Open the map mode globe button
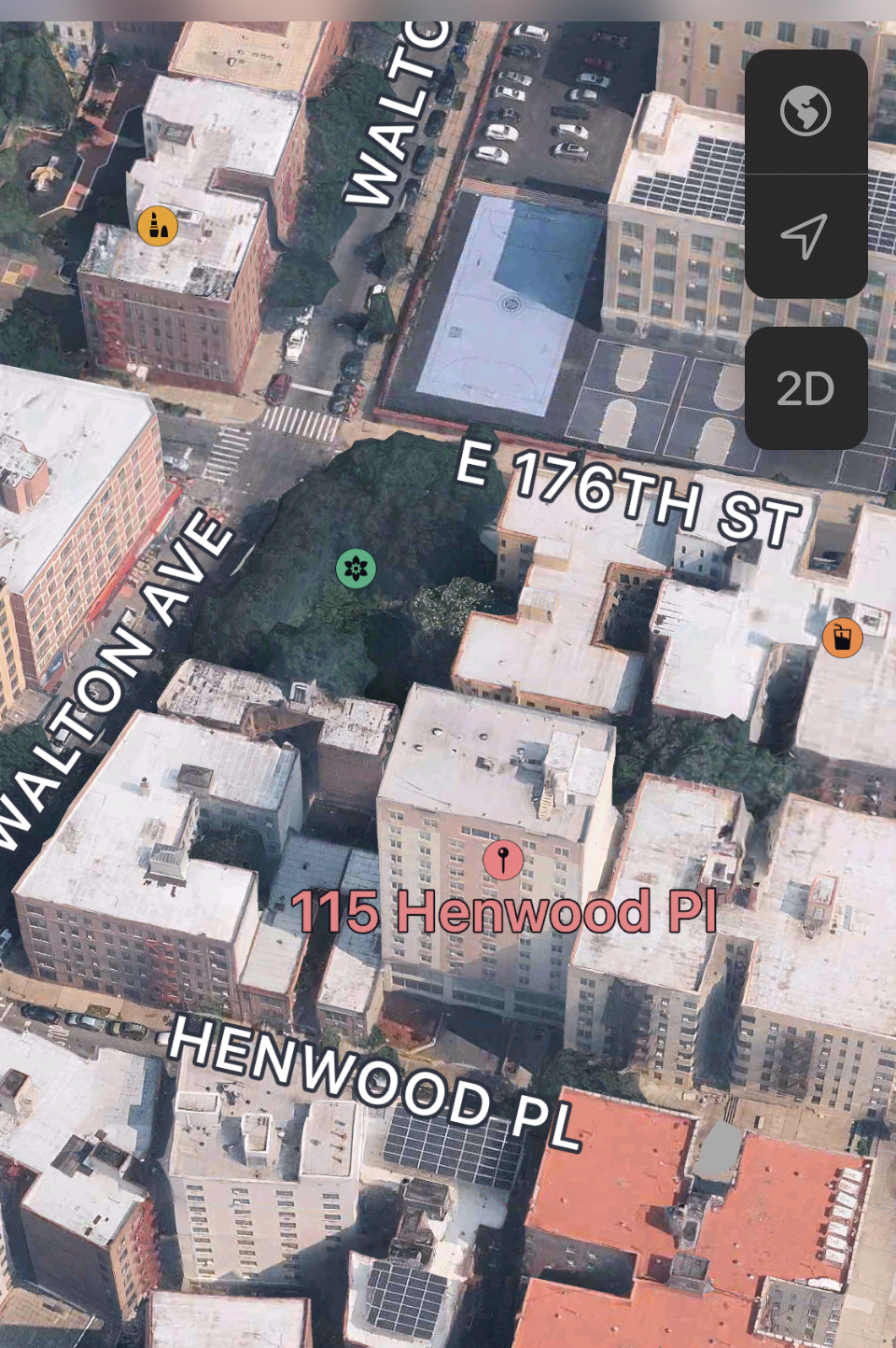 (805, 112)
